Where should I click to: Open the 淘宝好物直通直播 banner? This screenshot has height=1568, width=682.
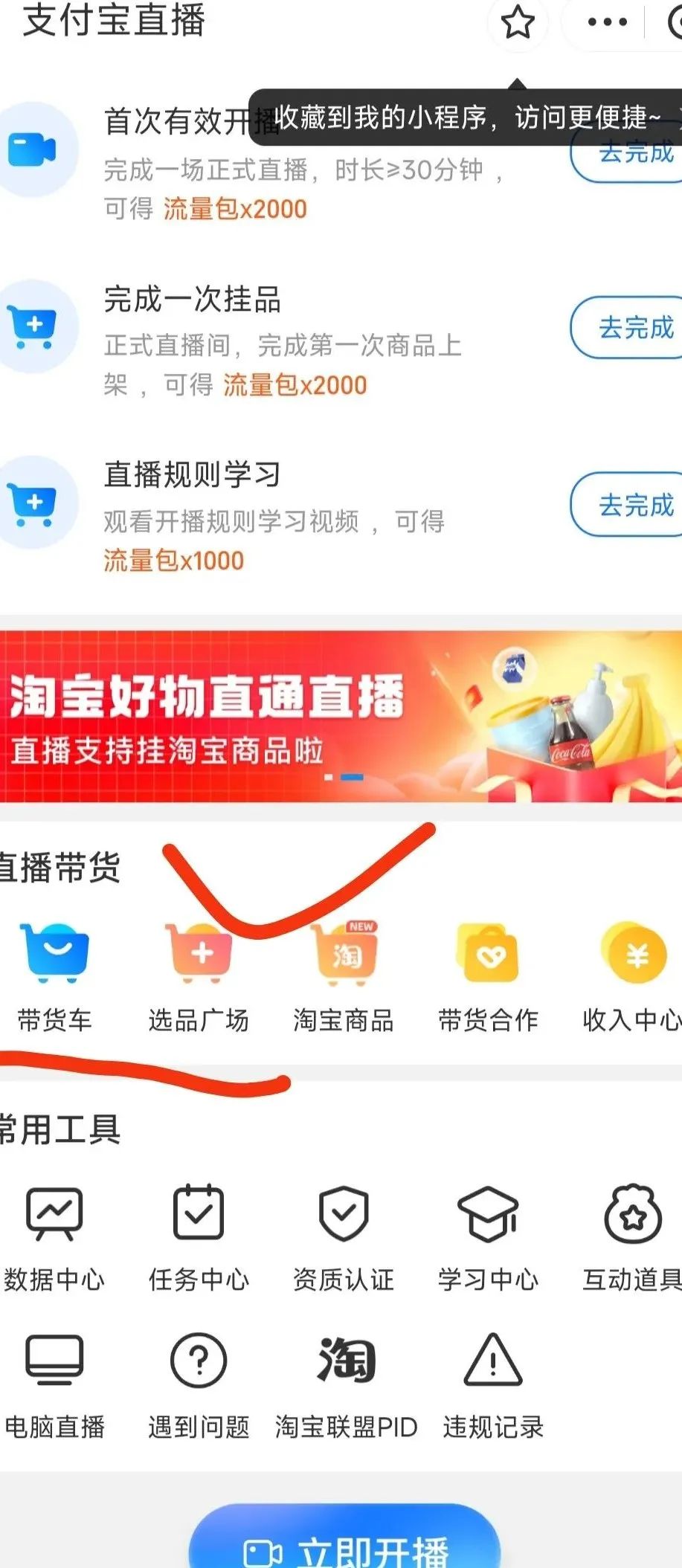[341, 716]
